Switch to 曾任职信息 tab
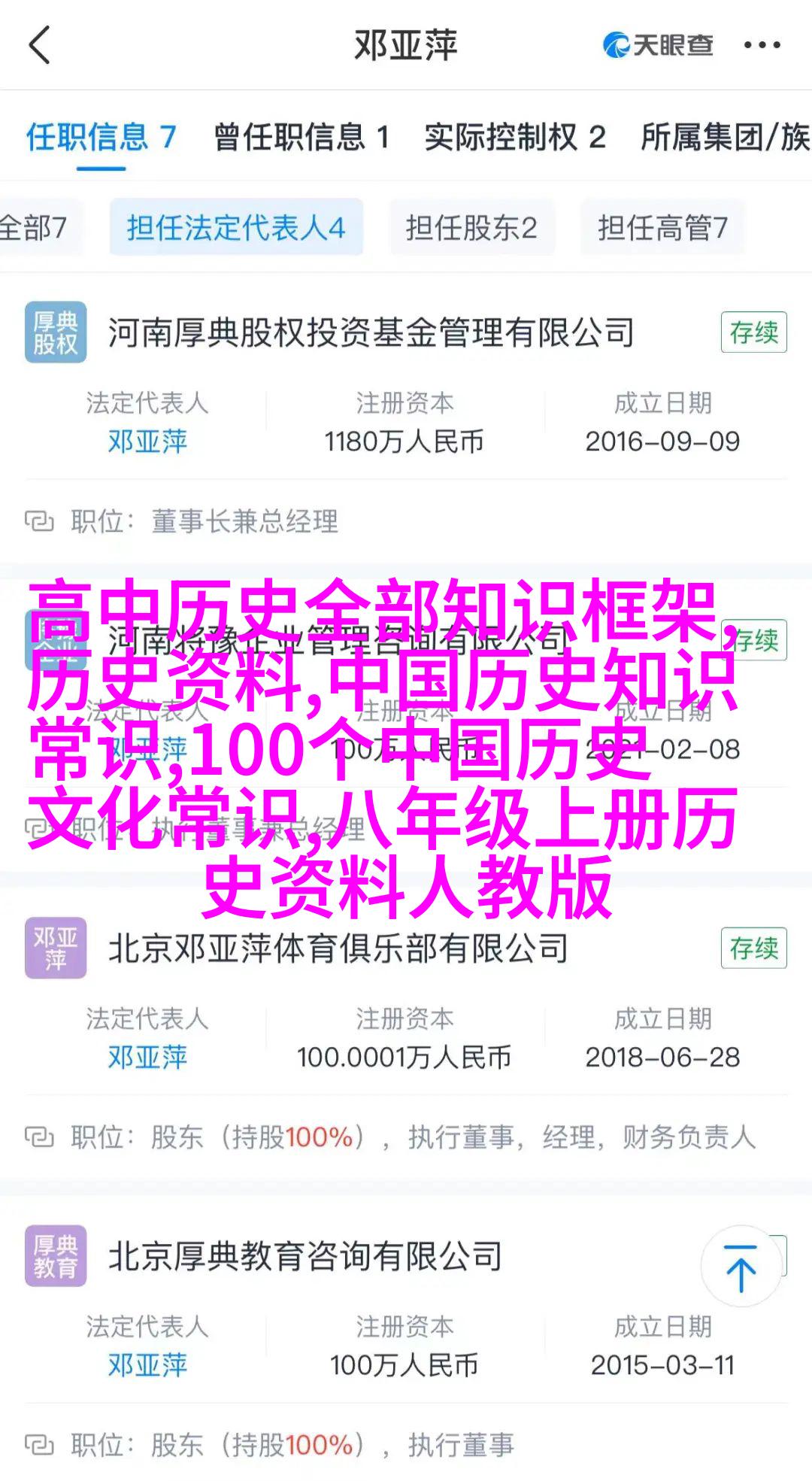The image size is (812, 1481). point(301,137)
